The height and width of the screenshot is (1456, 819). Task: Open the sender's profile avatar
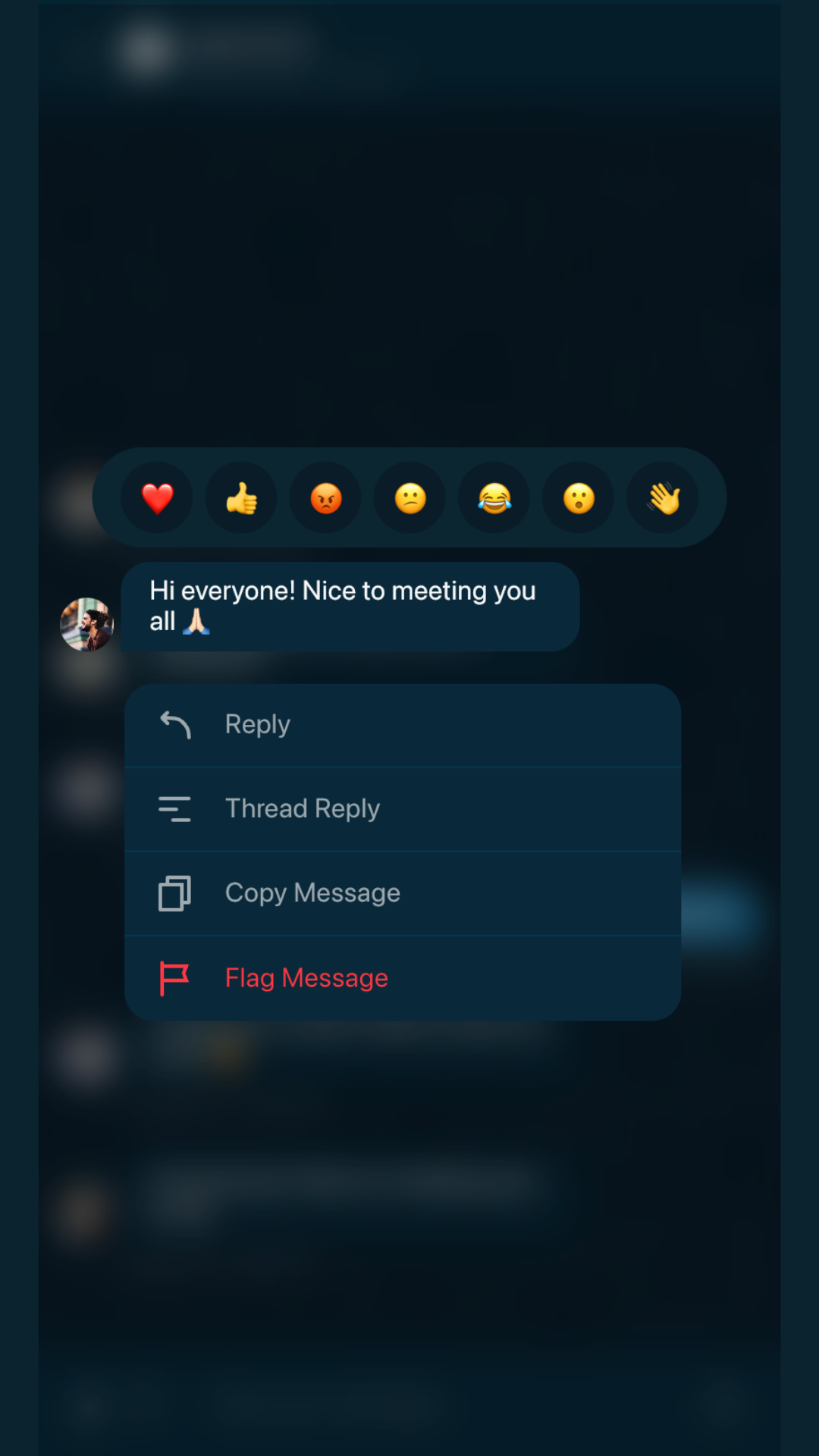[86, 624]
